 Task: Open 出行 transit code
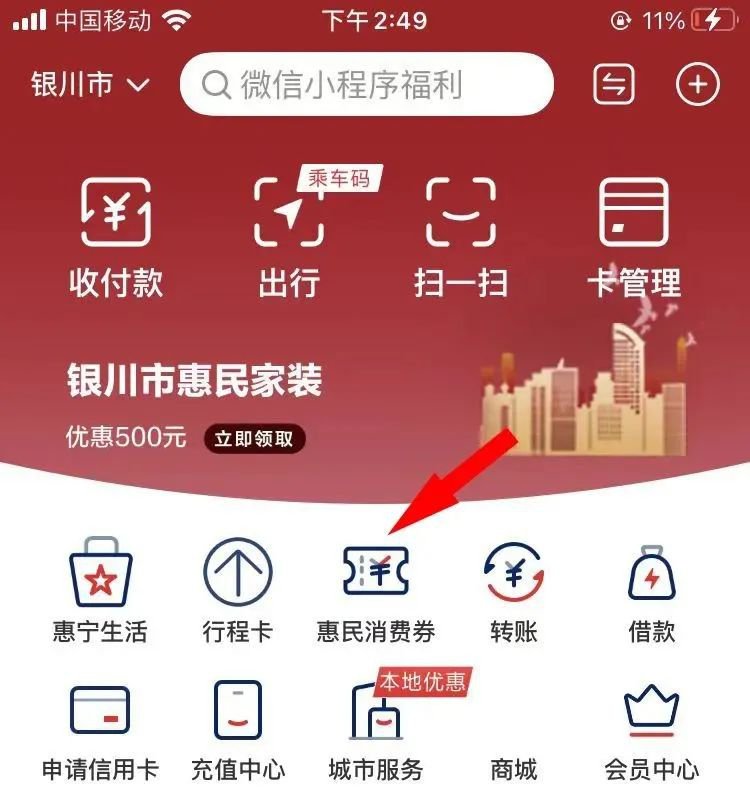point(289,236)
